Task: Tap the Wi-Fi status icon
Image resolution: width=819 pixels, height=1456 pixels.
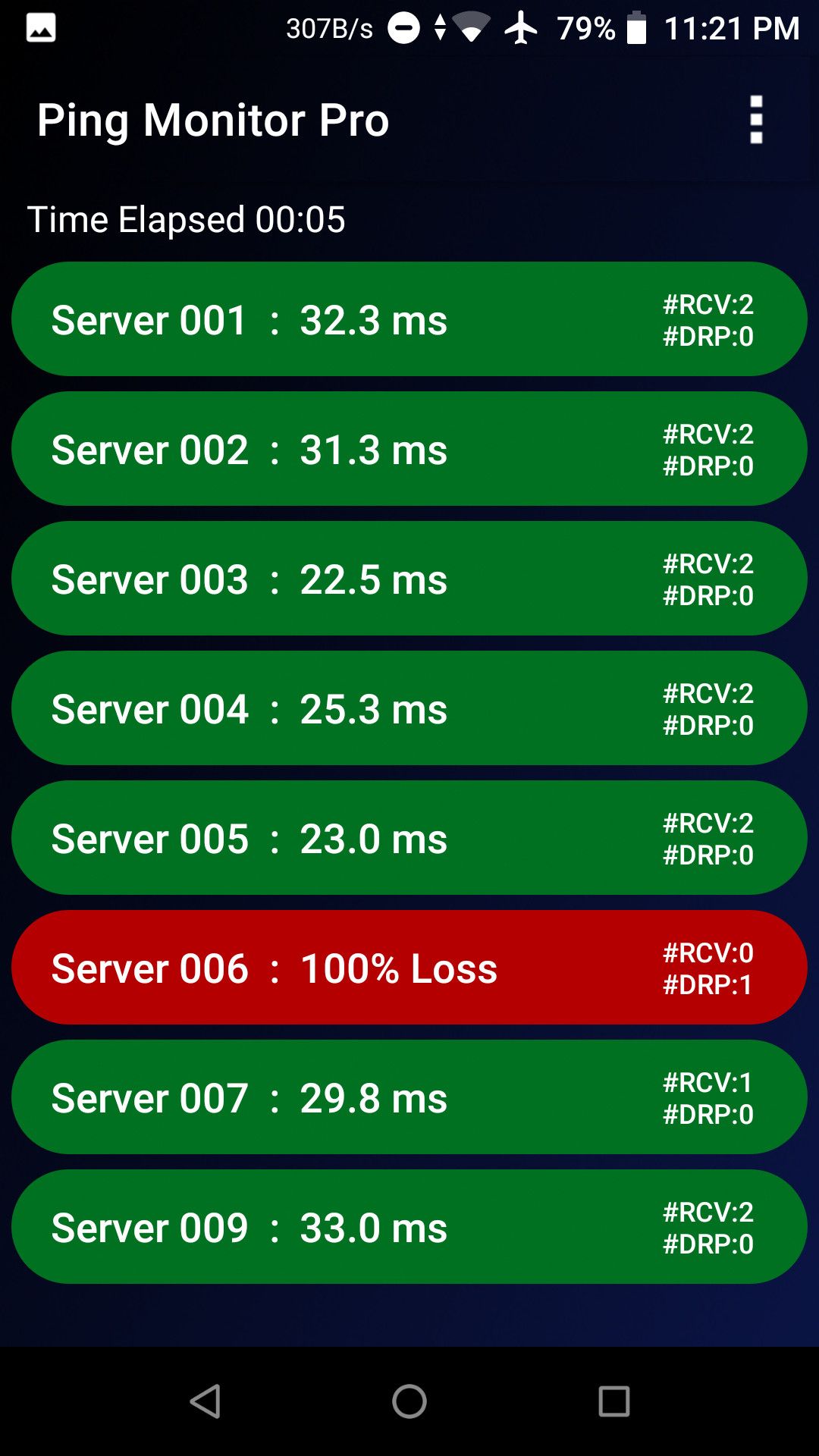Action: [472, 27]
